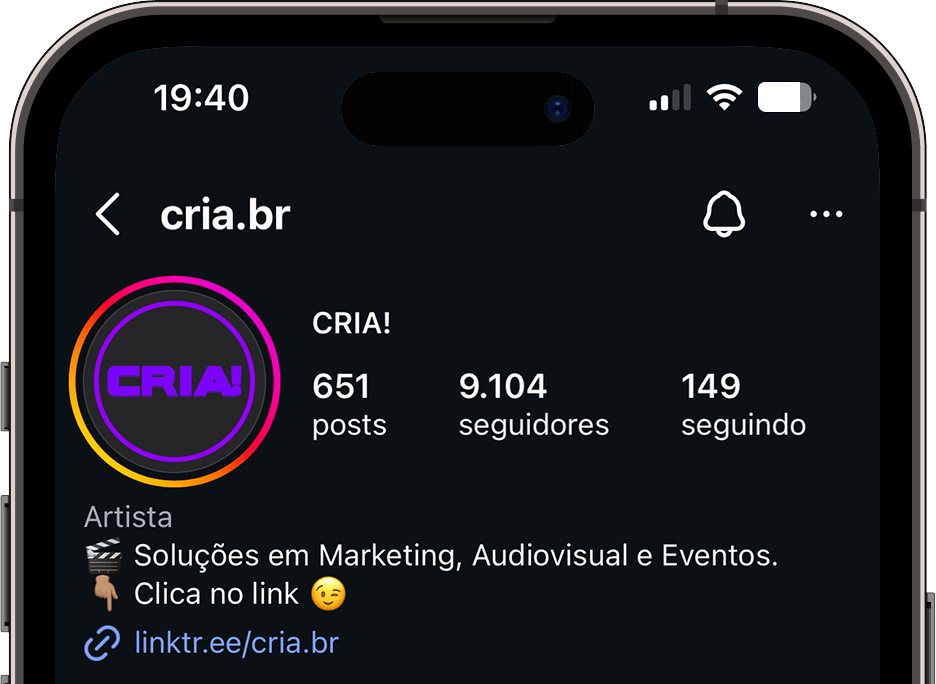This screenshot has width=936, height=684.
Task: Show the 651 posts
Action: pos(349,404)
